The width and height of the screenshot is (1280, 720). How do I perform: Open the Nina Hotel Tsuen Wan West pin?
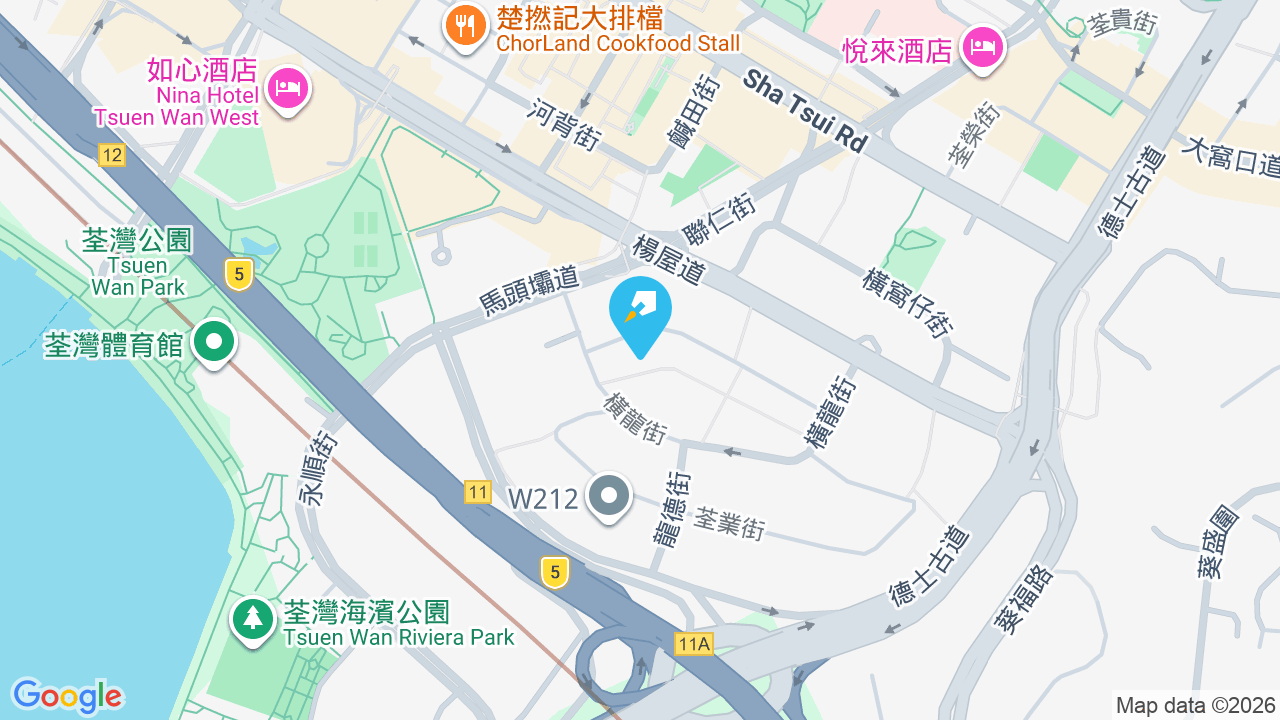pyautogui.click(x=288, y=90)
